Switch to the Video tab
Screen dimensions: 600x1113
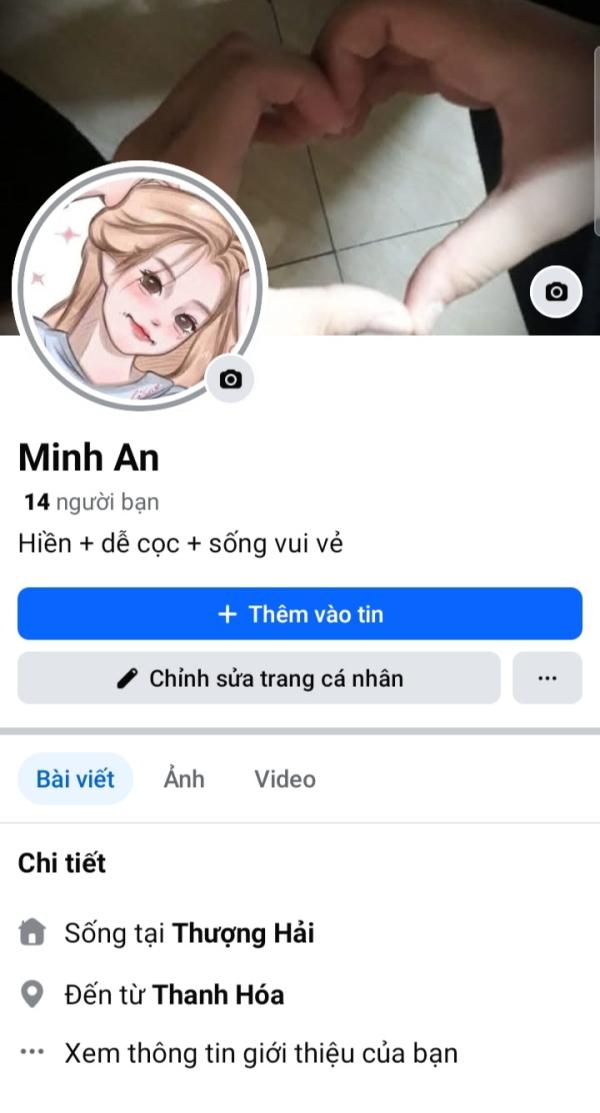[x=285, y=779]
